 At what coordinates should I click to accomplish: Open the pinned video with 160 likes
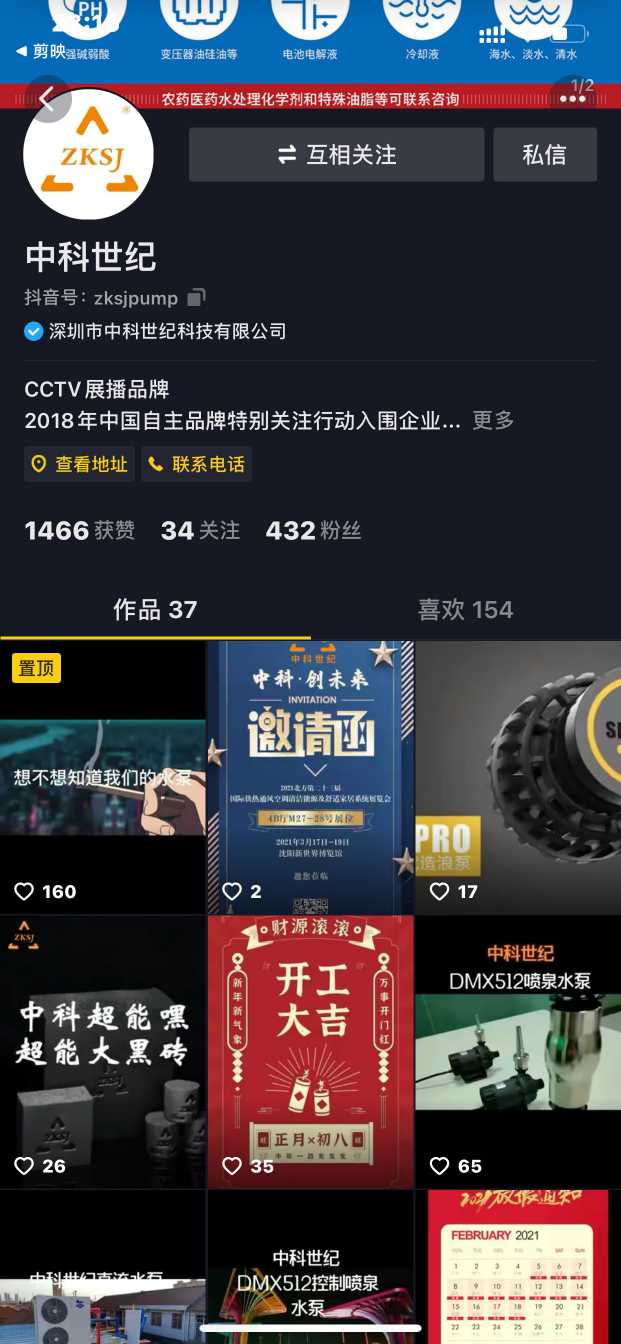pos(103,778)
